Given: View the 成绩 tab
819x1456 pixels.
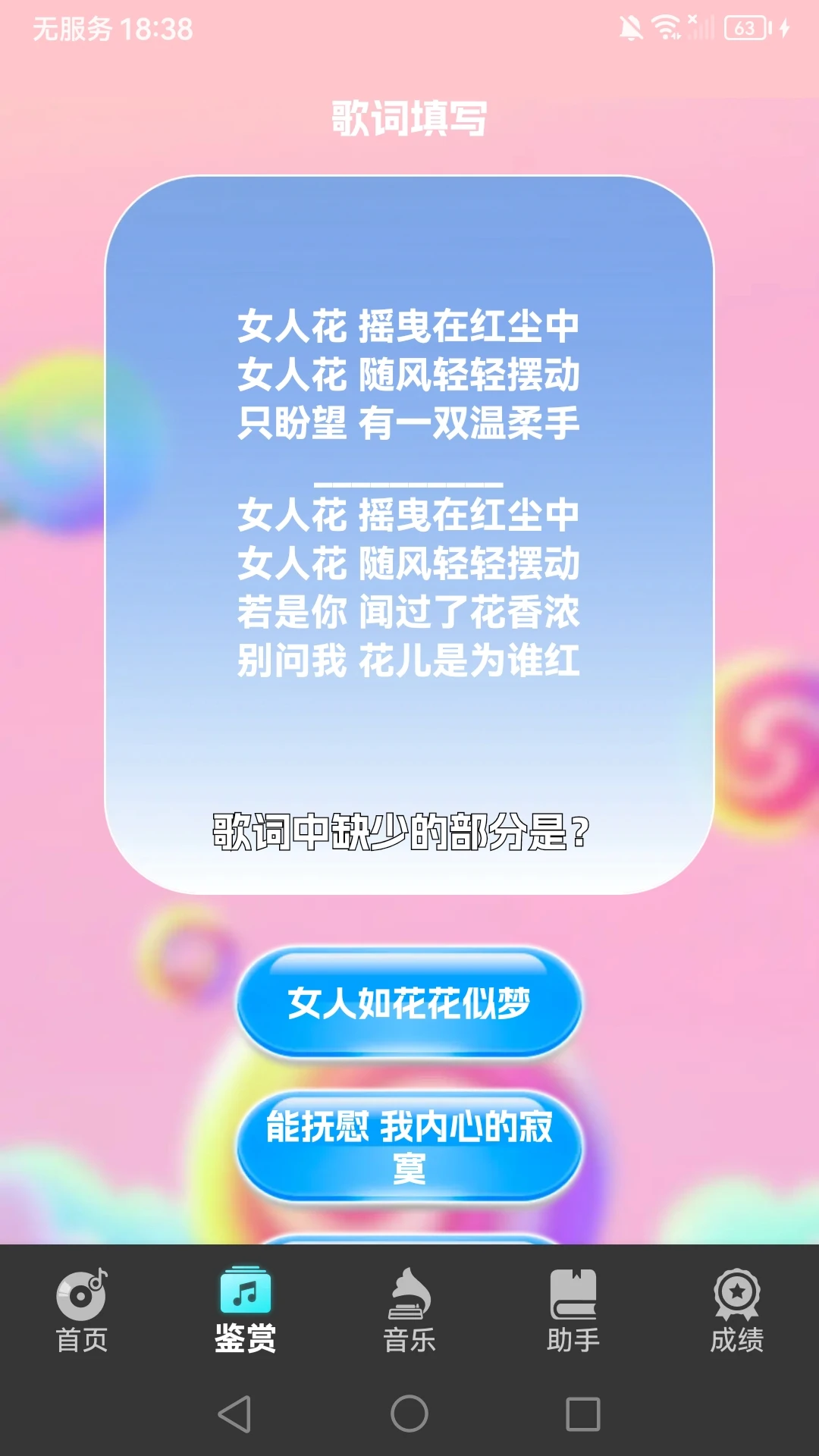Looking at the screenshot, I should click(737, 1312).
